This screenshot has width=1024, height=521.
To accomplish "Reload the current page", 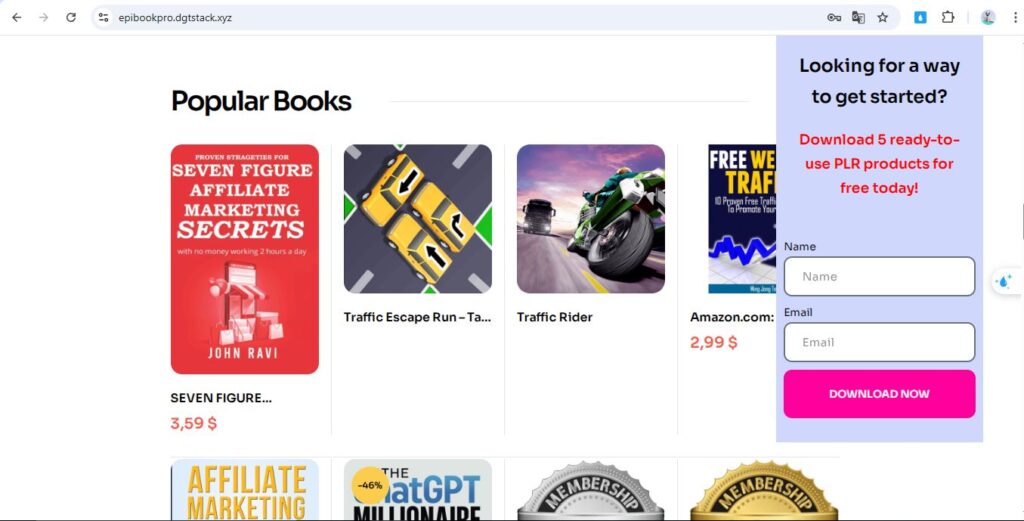I will [70, 17].
